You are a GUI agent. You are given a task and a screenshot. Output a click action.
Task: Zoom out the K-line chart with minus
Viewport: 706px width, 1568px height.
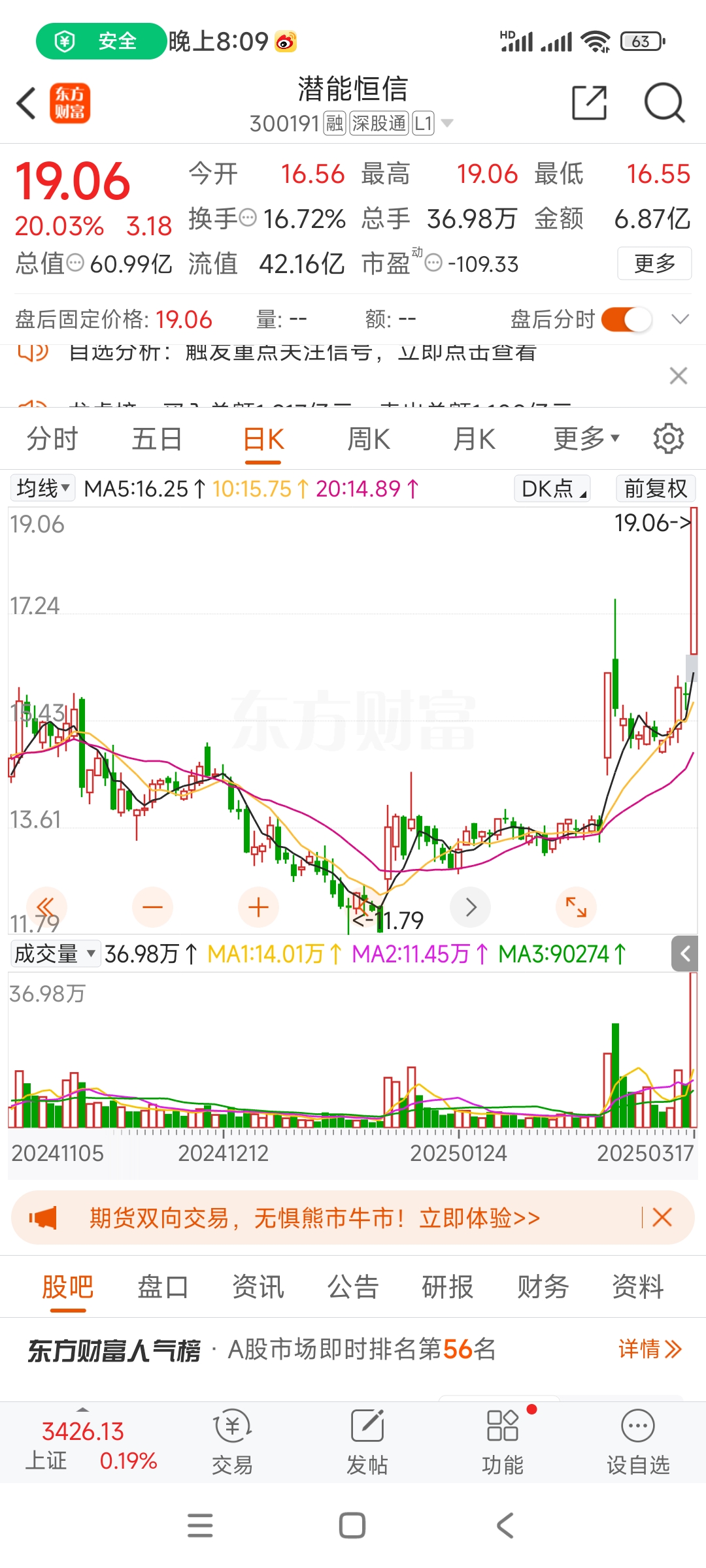pos(152,907)
